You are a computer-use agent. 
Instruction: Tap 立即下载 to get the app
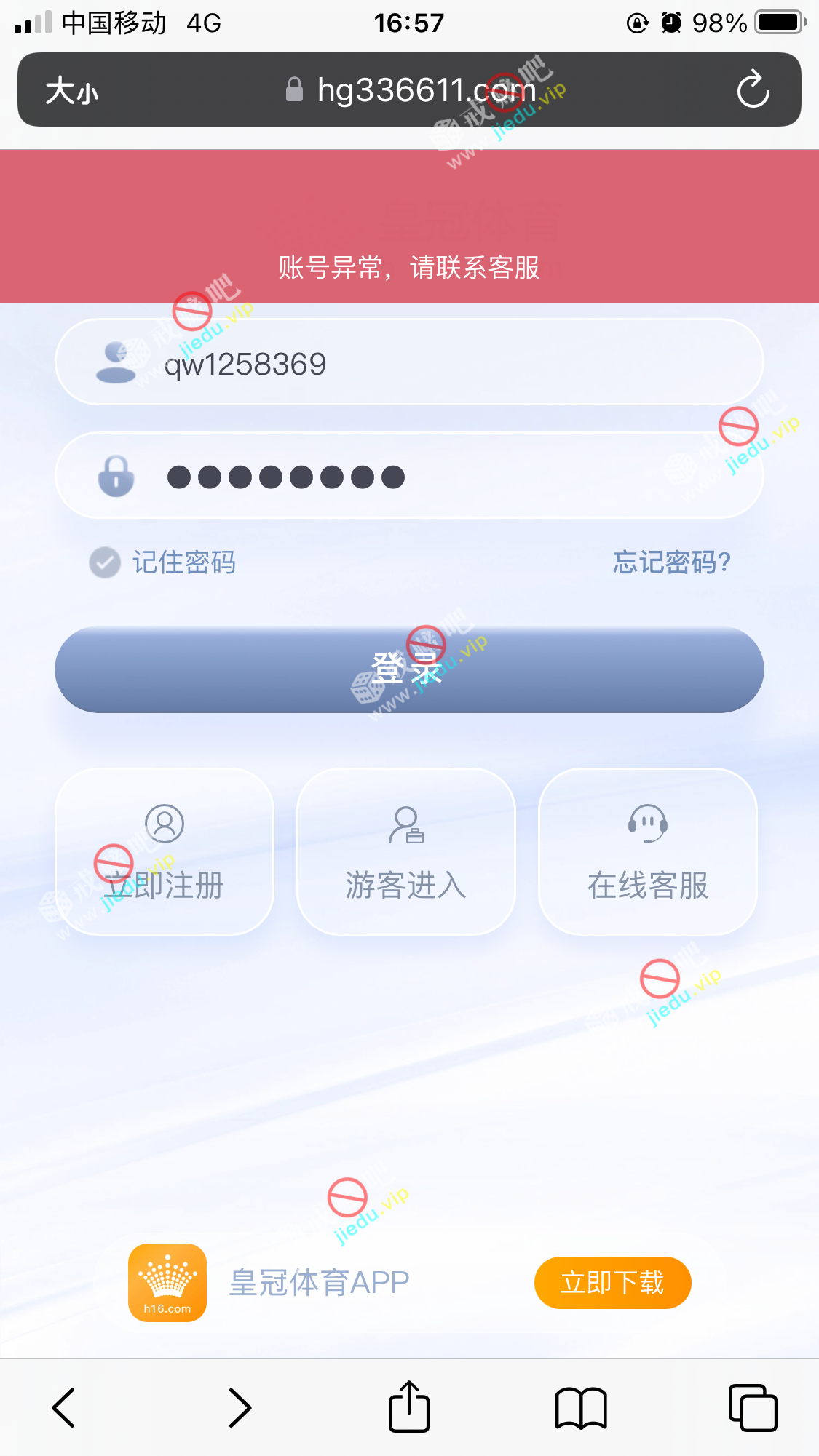point(612,1283)
